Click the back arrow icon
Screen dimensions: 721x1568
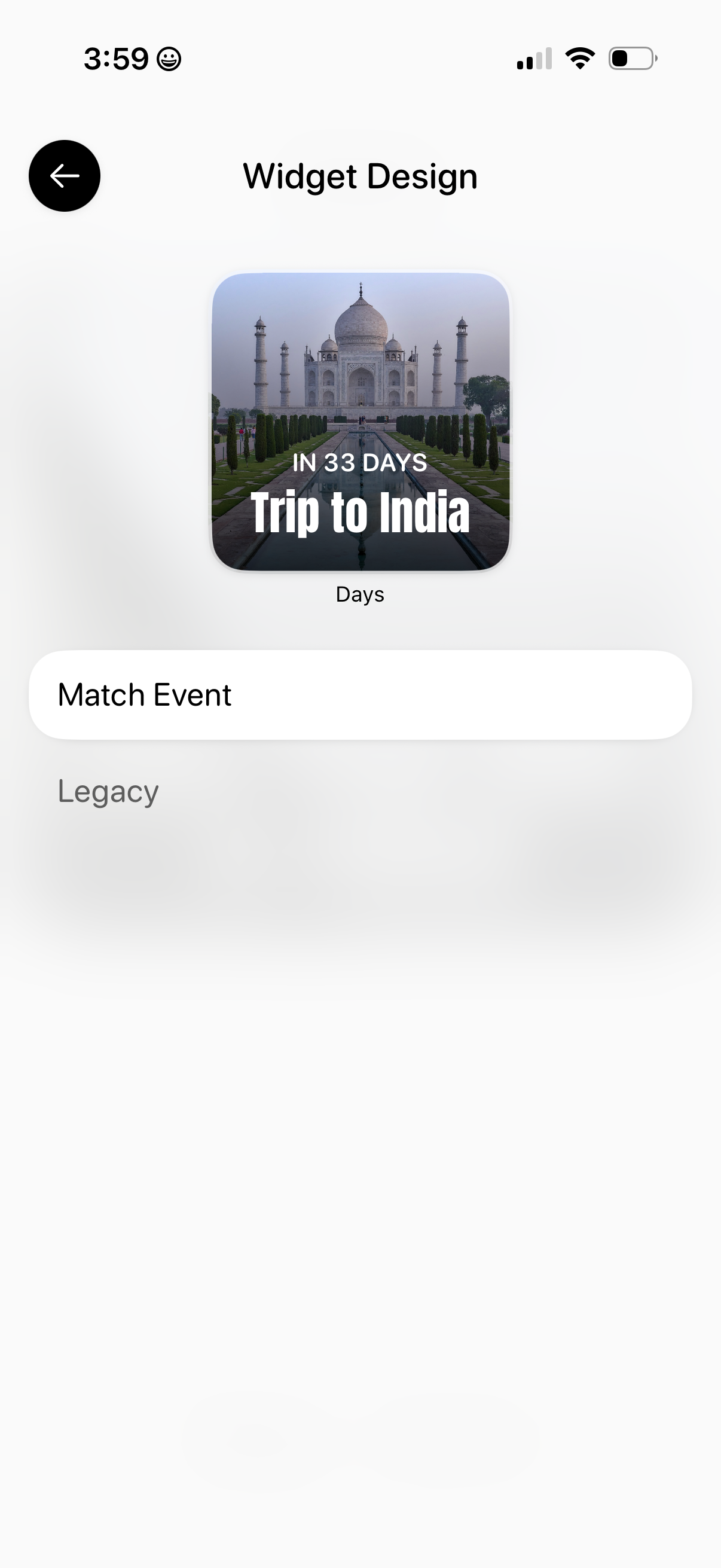click(x=65, y=176)
